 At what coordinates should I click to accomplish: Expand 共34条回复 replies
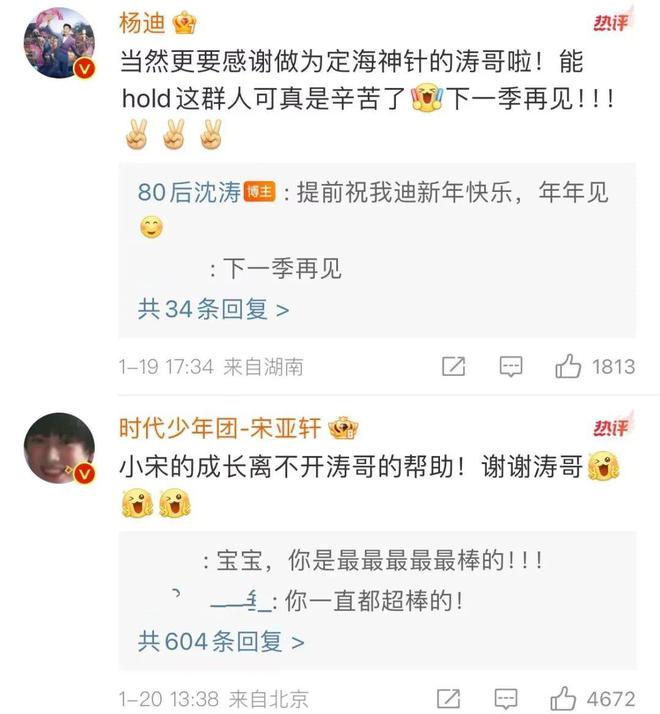pyautogui.click(x=213, y=309)
